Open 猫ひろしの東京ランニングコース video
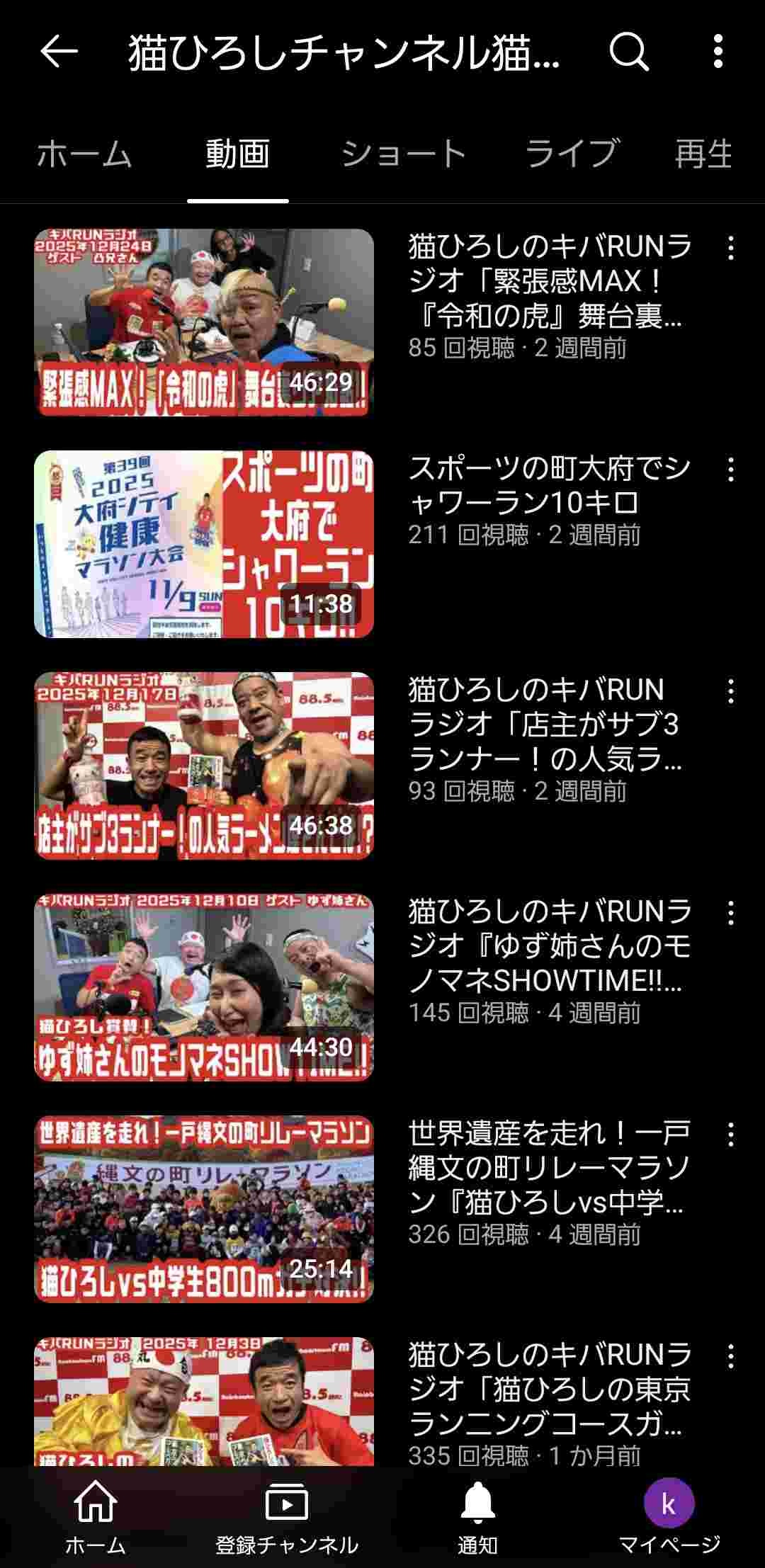The height and width of the screenshot is (1568, 765). point(204,1401)
